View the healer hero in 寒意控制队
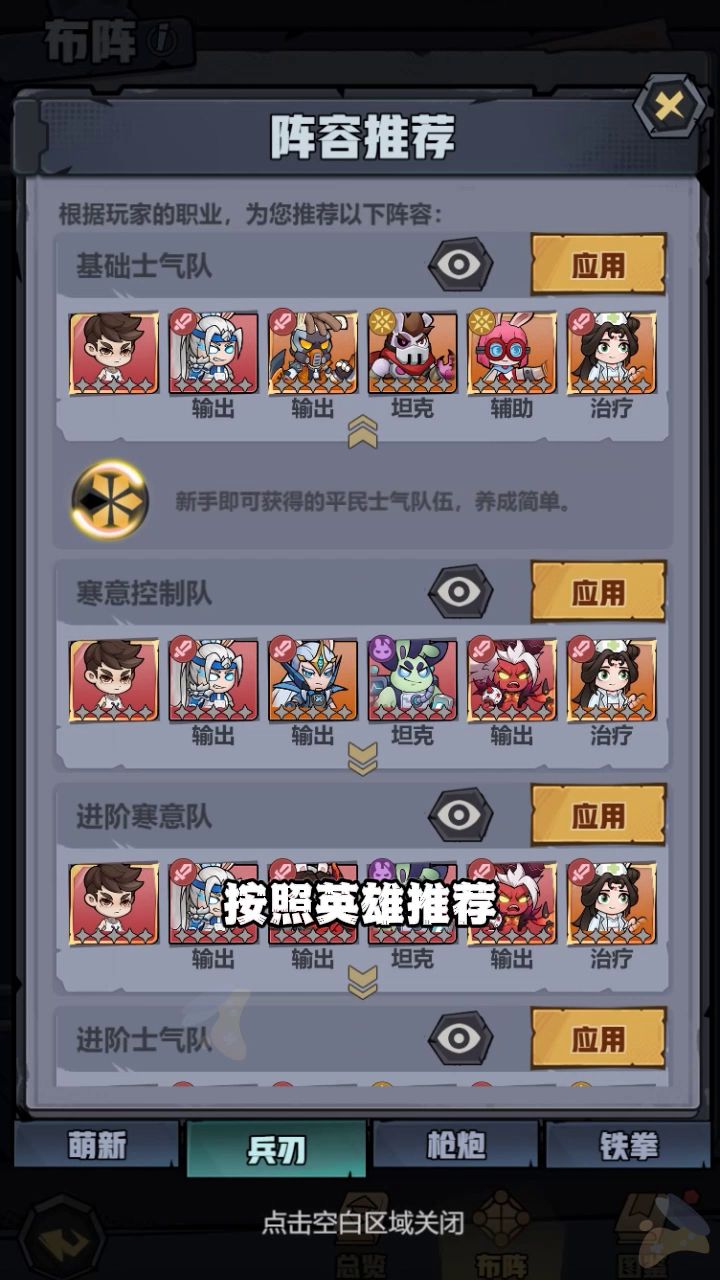Image resolution: width=720 pixels, height=1280 pixels. 611,680
